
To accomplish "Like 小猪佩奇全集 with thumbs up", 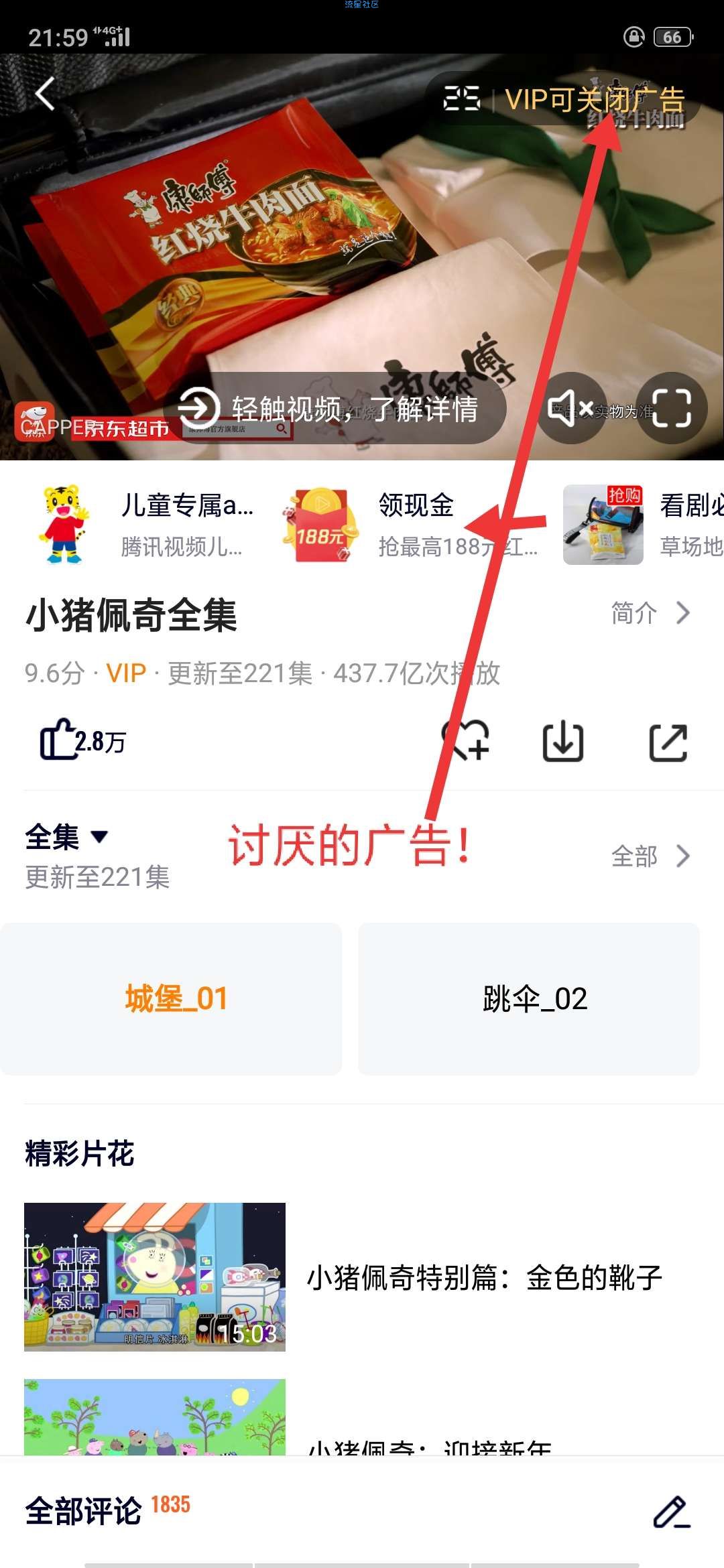I will pyautogui.click(x=82, y=740).
